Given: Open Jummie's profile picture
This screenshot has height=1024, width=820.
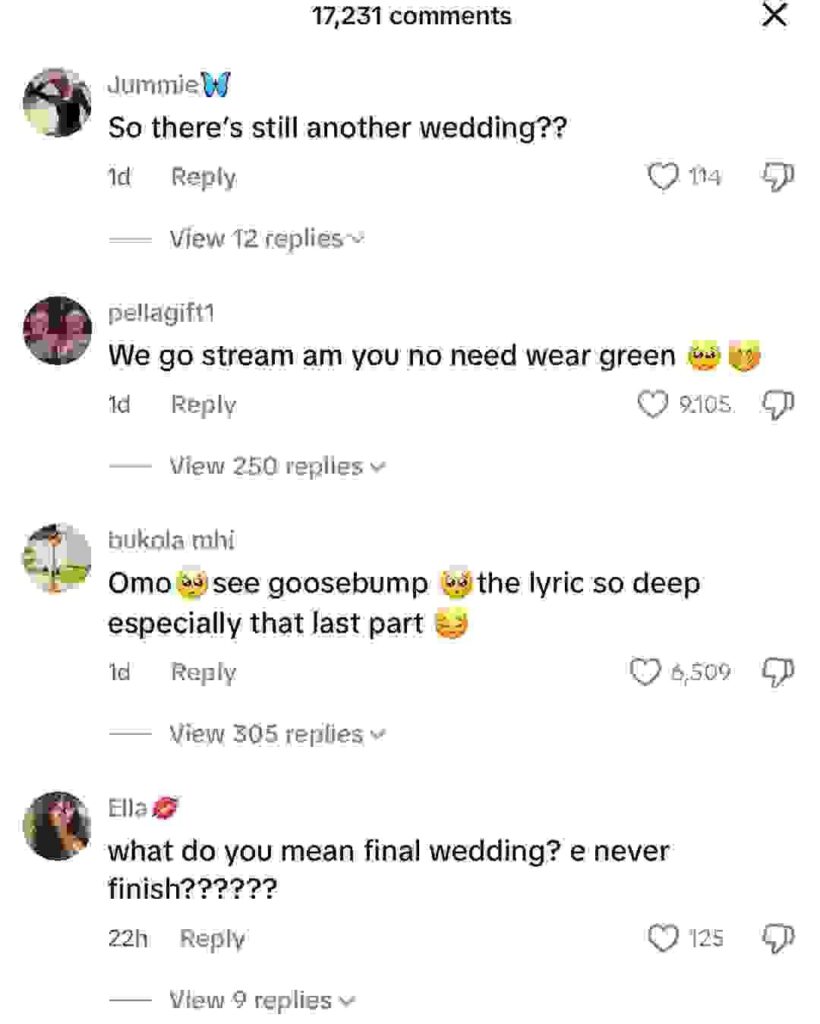Looking at the screenshot, I should (x=57, y=102).
